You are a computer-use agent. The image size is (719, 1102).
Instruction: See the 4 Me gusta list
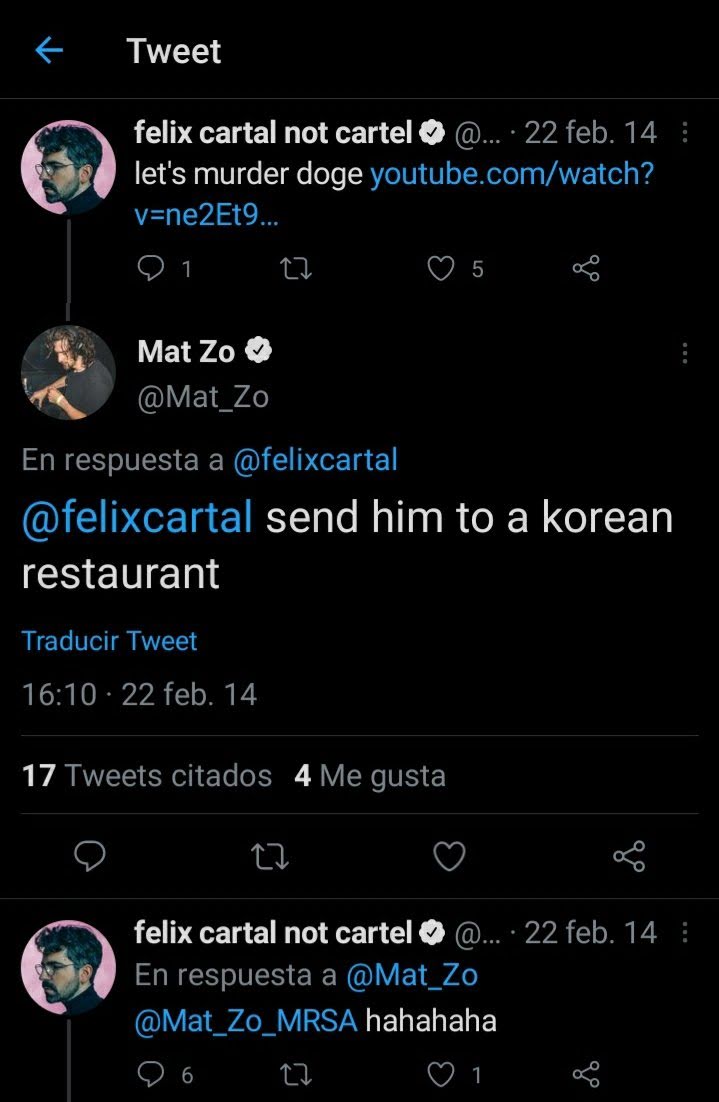370,776
